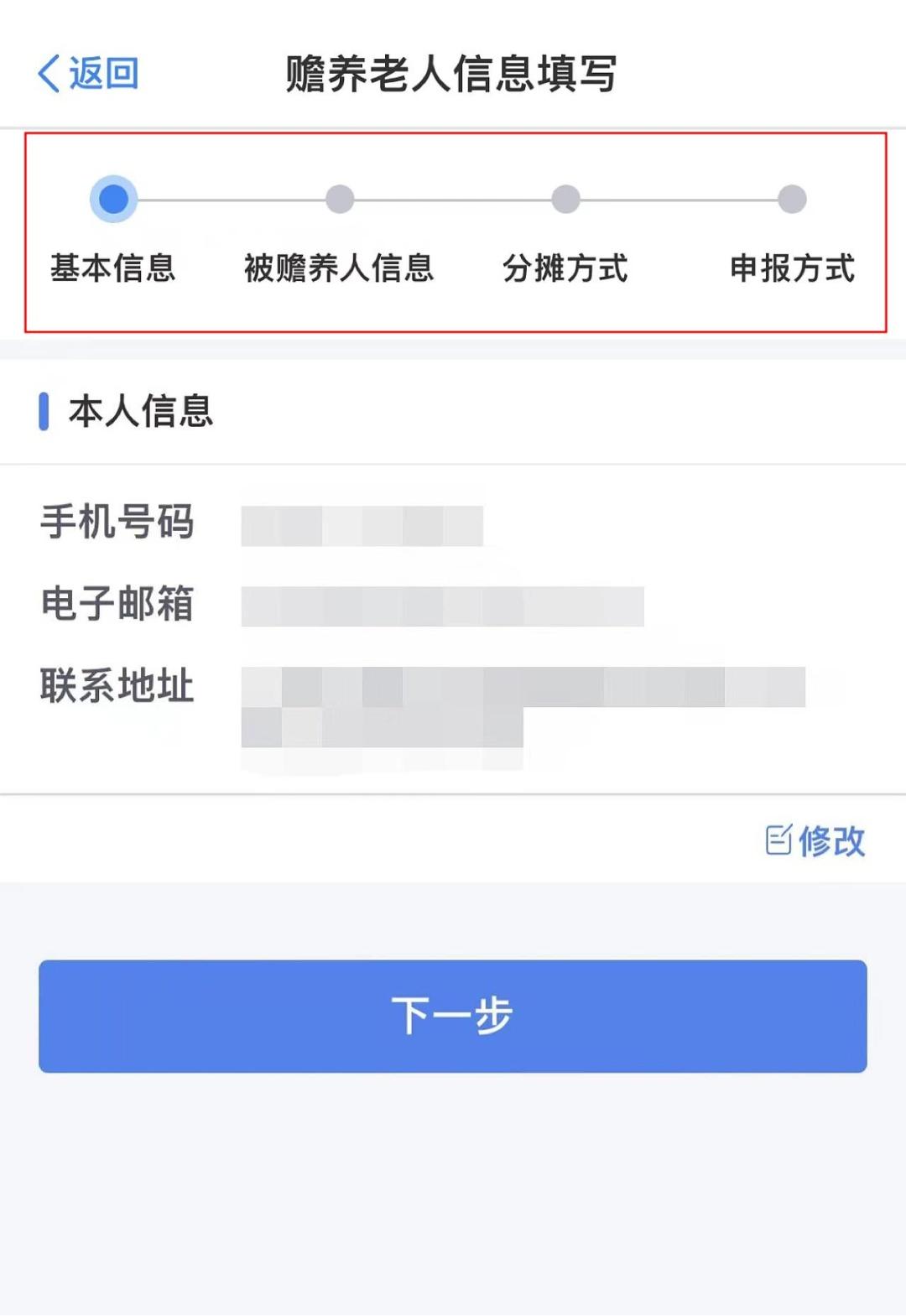Proceed with the 下一步 button
Image resolution: width=906 pixels, height=1316 pixels.
click(452, 1016)
